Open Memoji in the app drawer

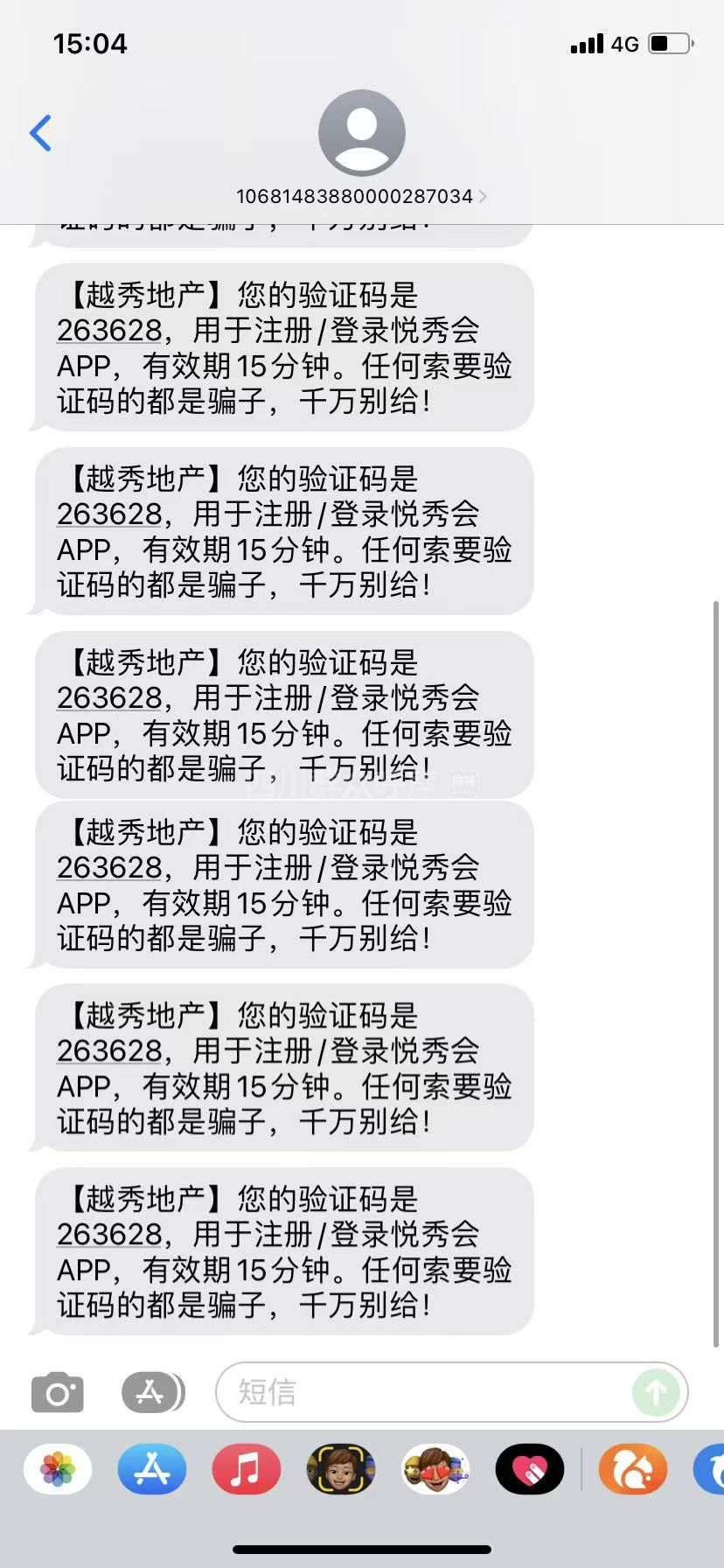click(x=341, y=1469)
